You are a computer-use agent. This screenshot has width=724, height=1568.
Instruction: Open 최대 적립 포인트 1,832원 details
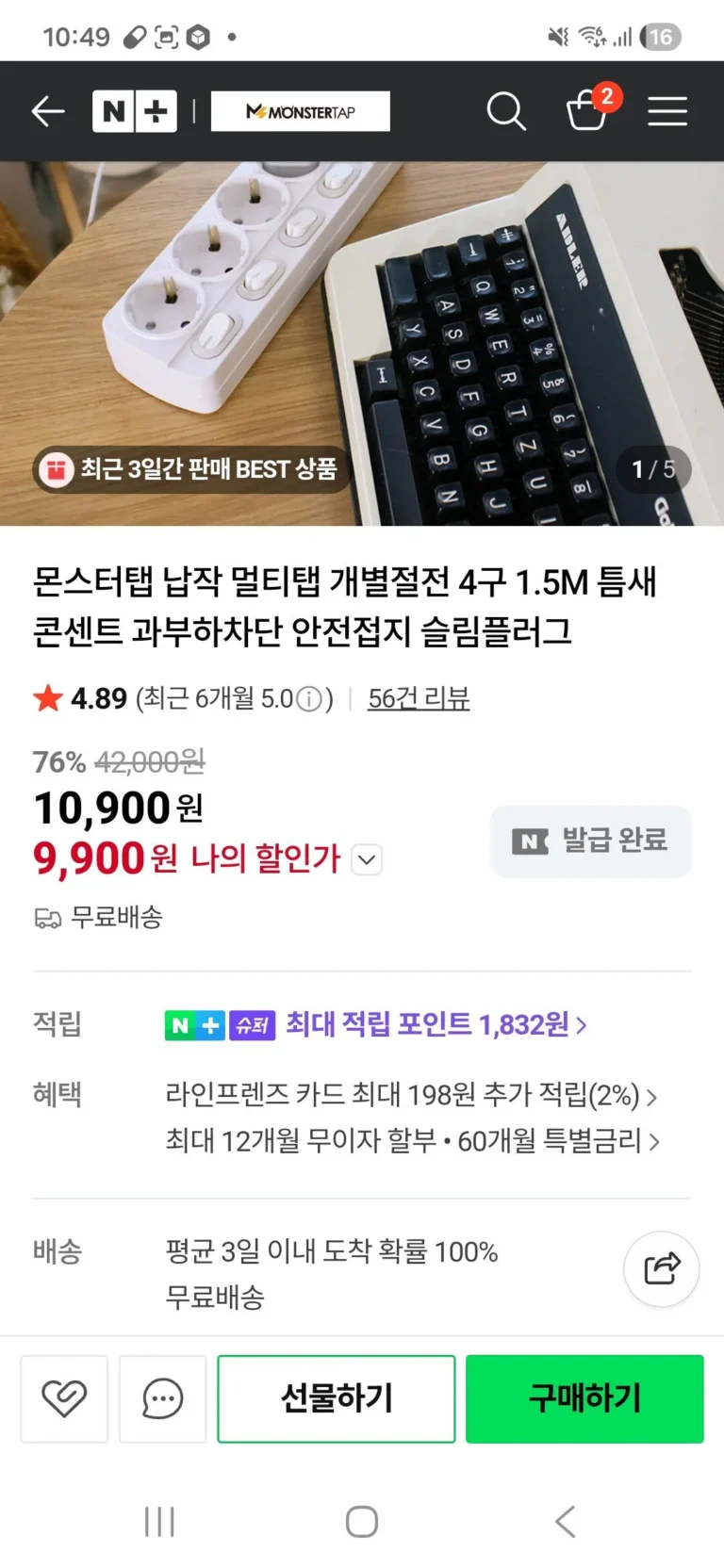coord(436,1024)
